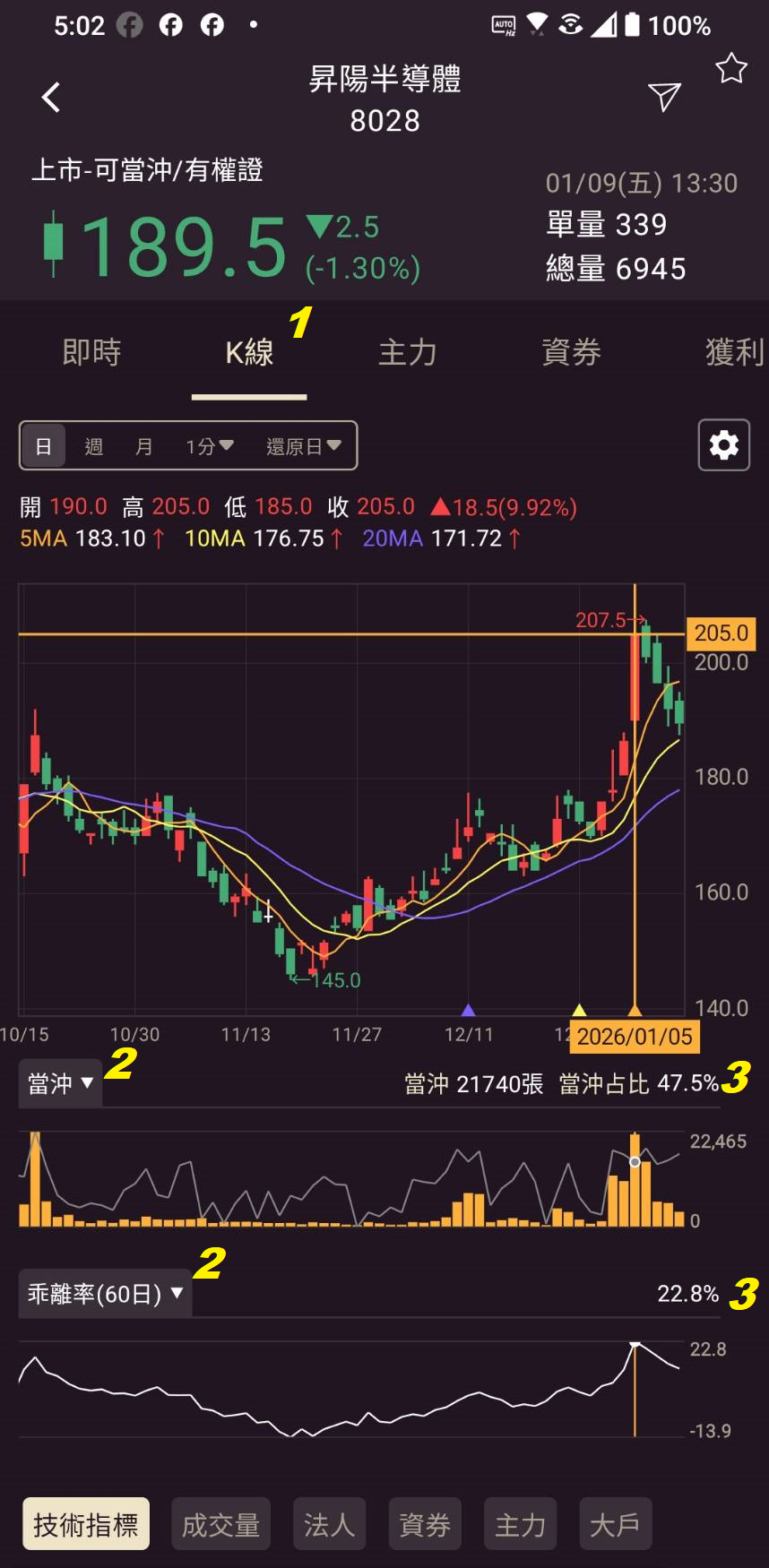Open the share/send icon beside stock name
The width and height of the screenshot is (769, 1568).
(x=663, y=97)
